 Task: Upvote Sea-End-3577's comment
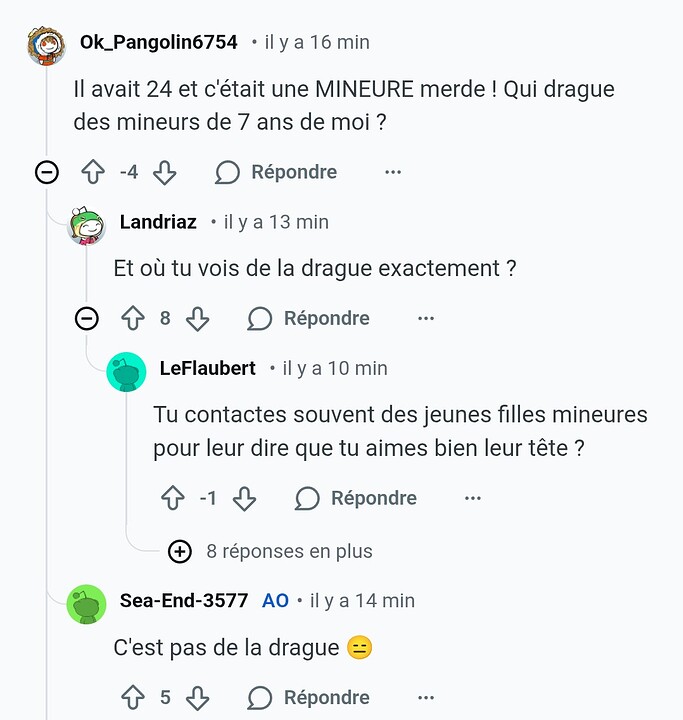133,697
